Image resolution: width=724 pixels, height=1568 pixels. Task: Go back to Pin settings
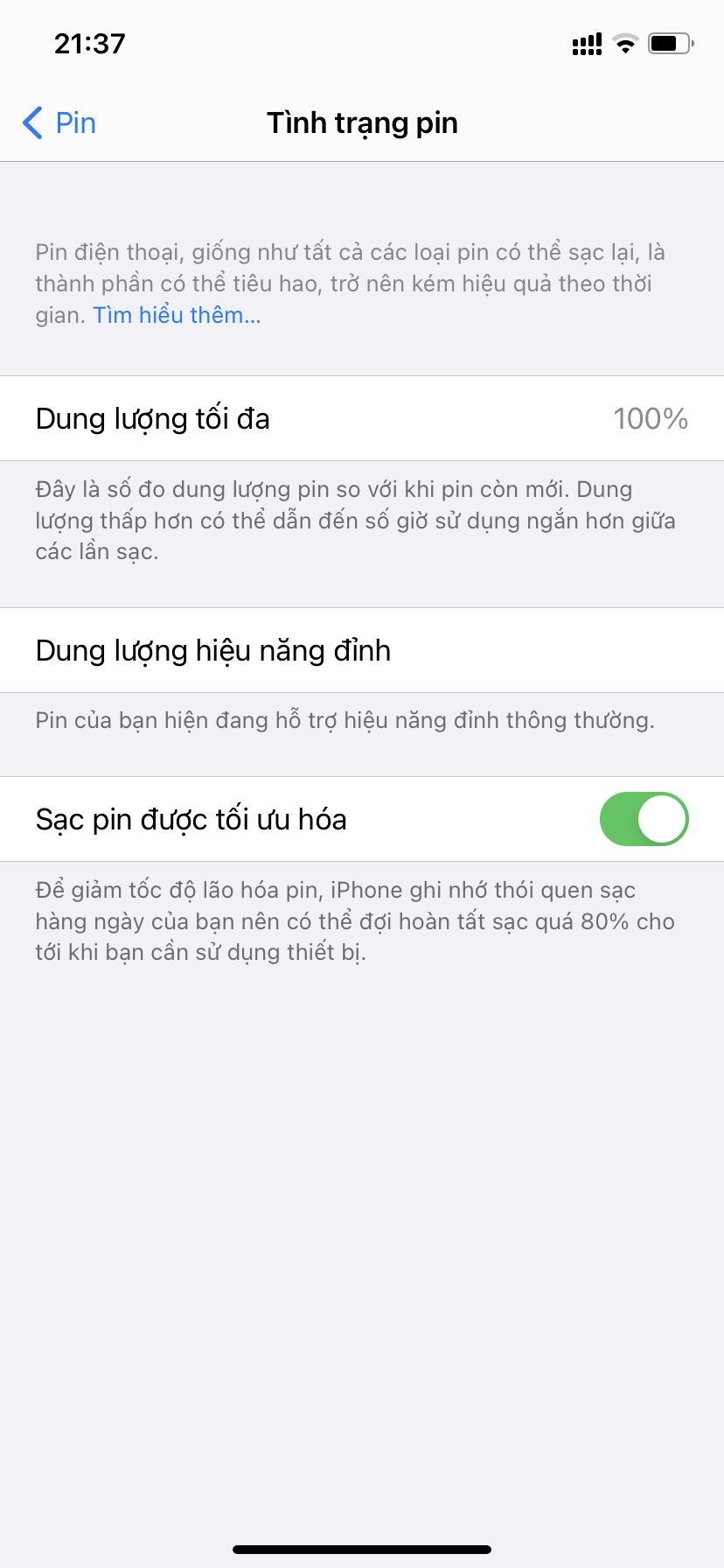59,123
